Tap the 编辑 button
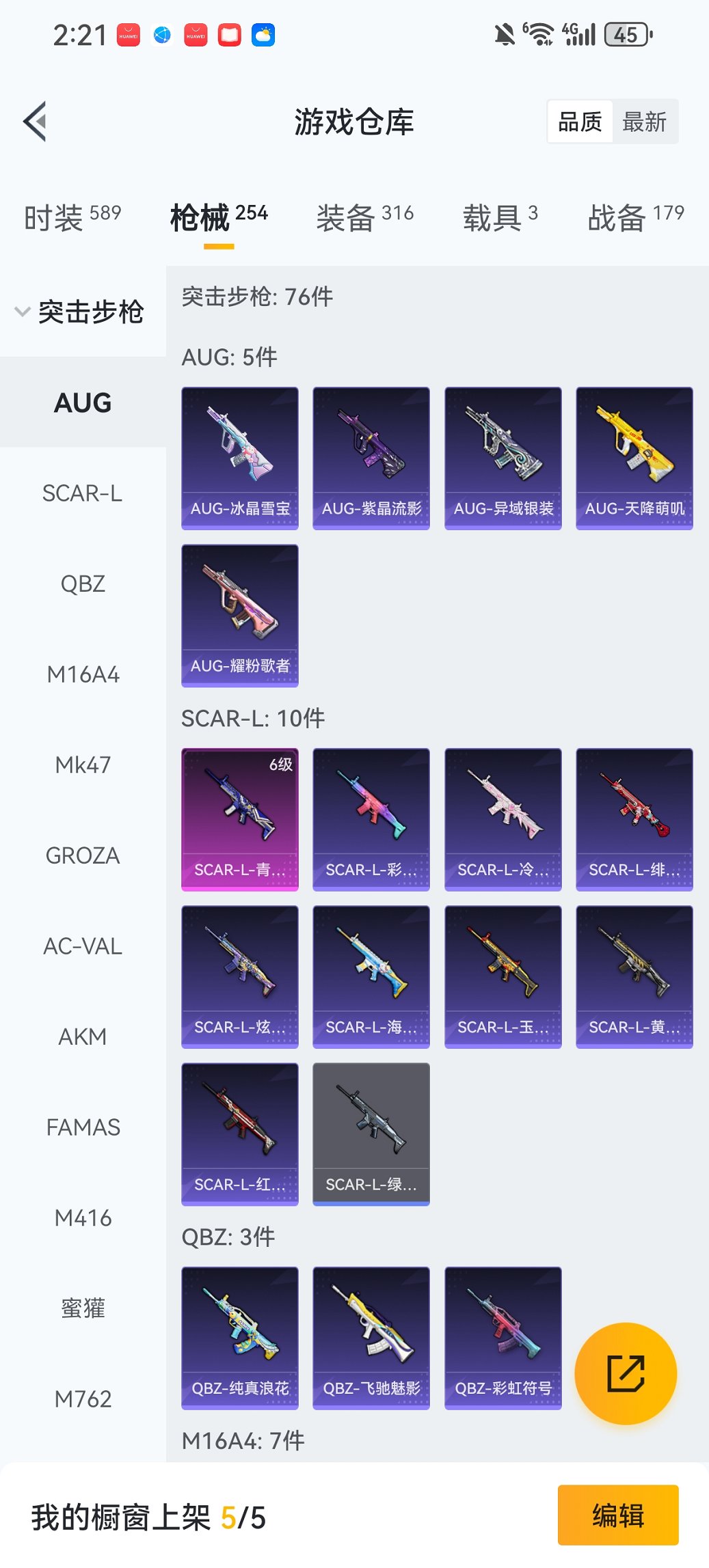Viewport: 709px width, 1568px height. [x=618, y=1515]
